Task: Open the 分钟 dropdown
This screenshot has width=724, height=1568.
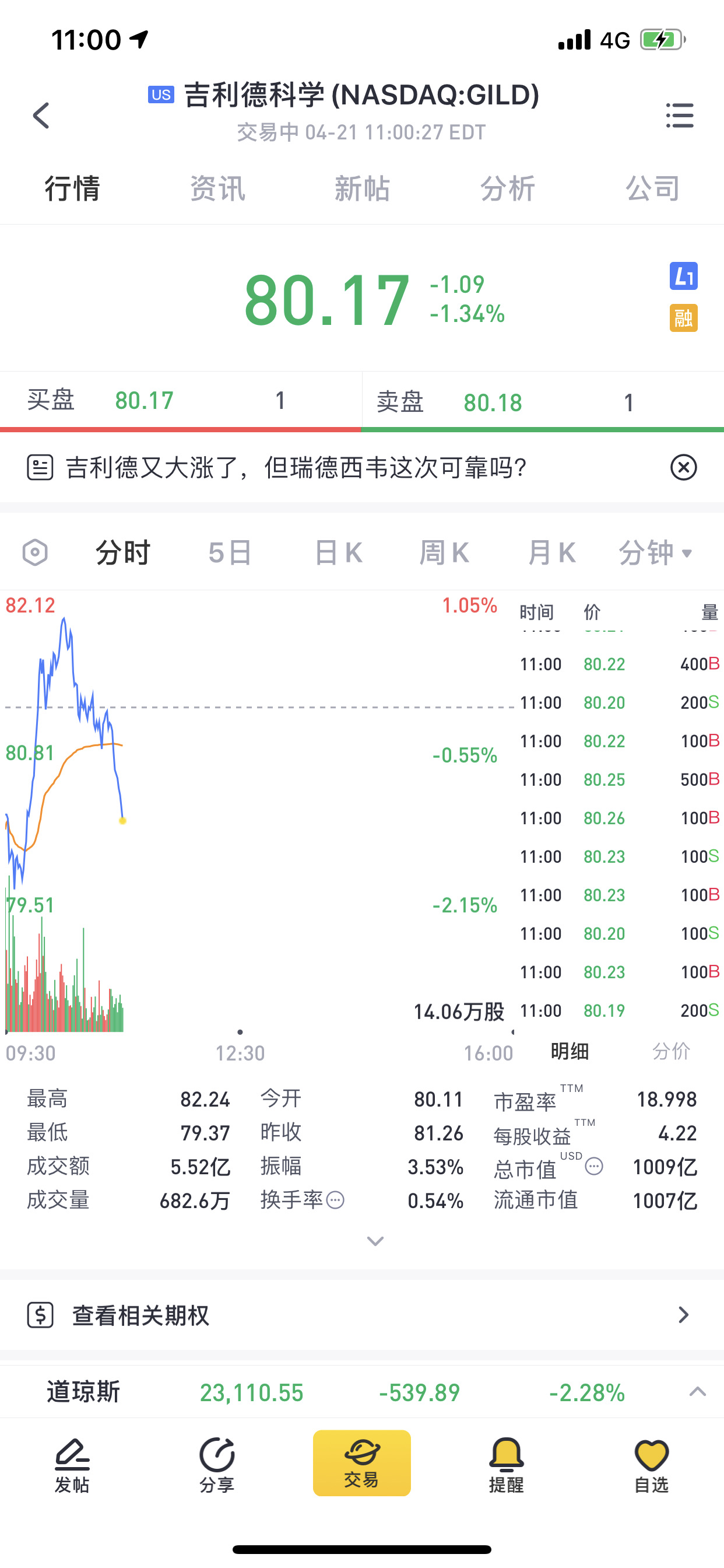Action: point(655,552)
